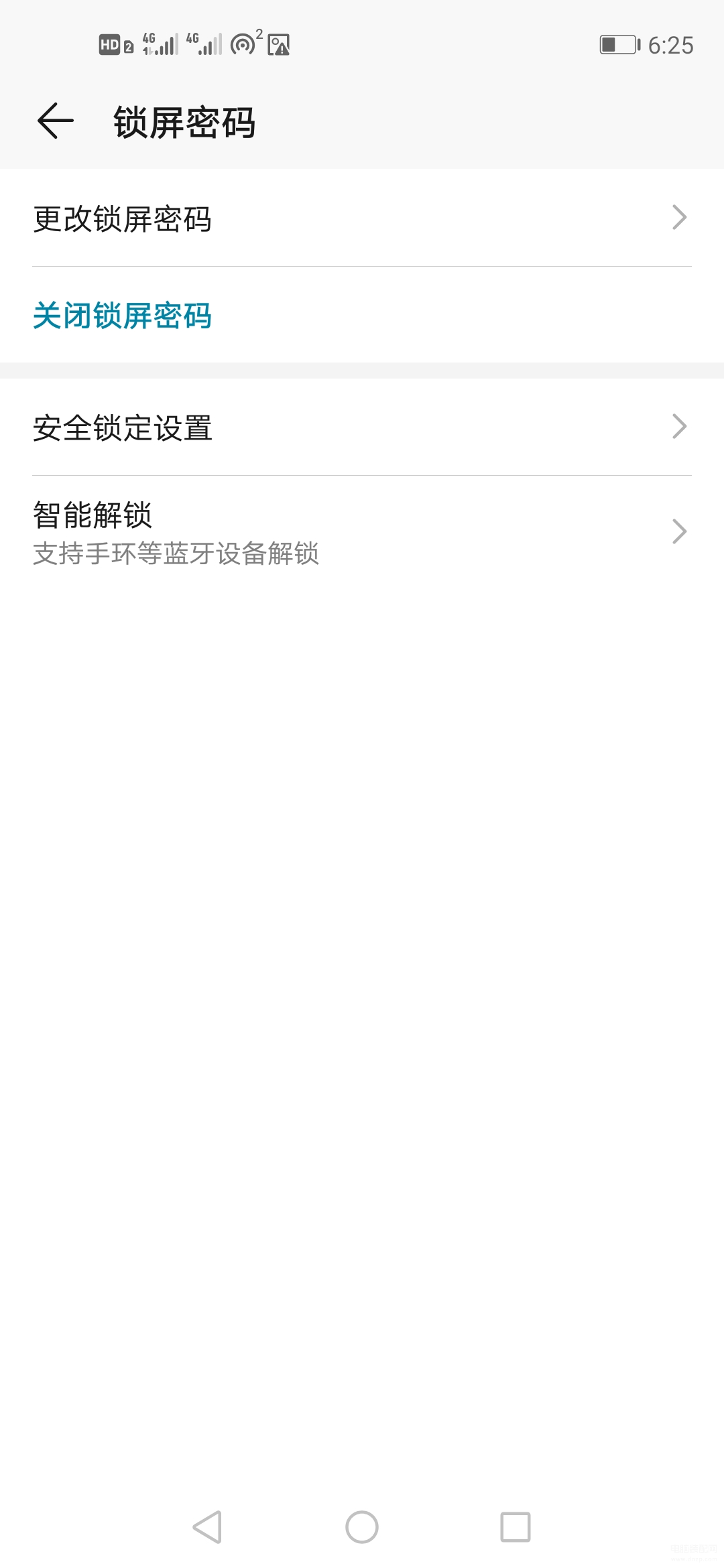Open 智能解锁 settings
Screen dimensions: 724x1568
pyautogui.click(x=362, y=533)
